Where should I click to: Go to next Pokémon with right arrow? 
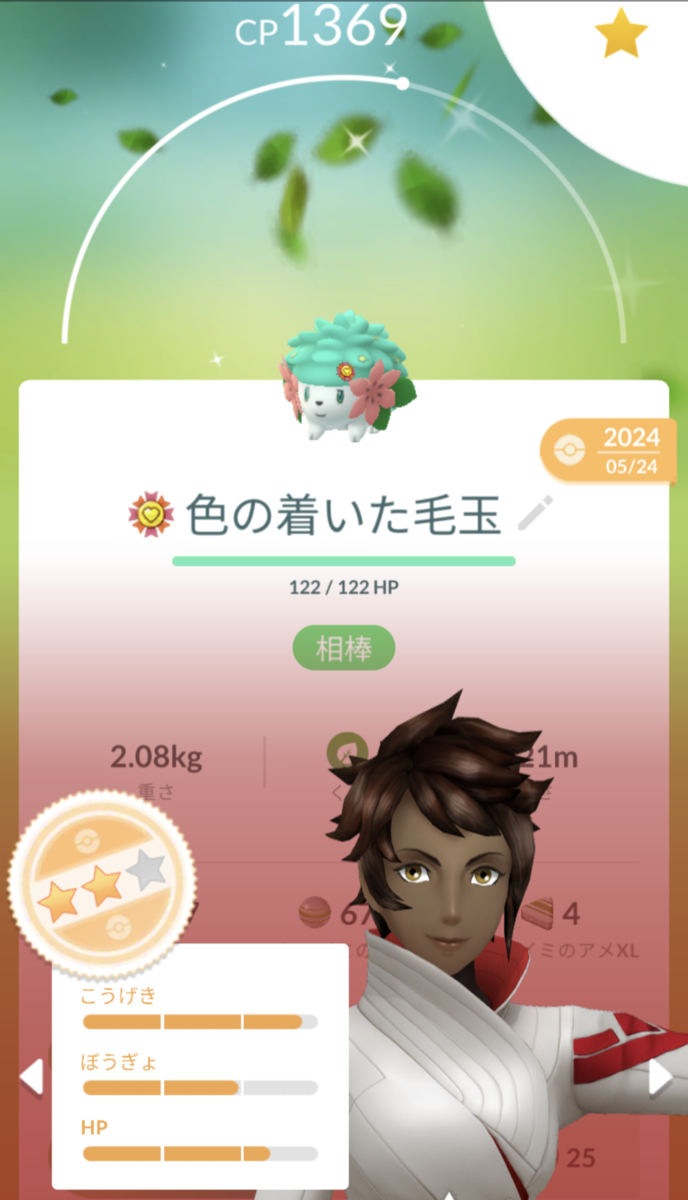click(x=660, y=1077)
